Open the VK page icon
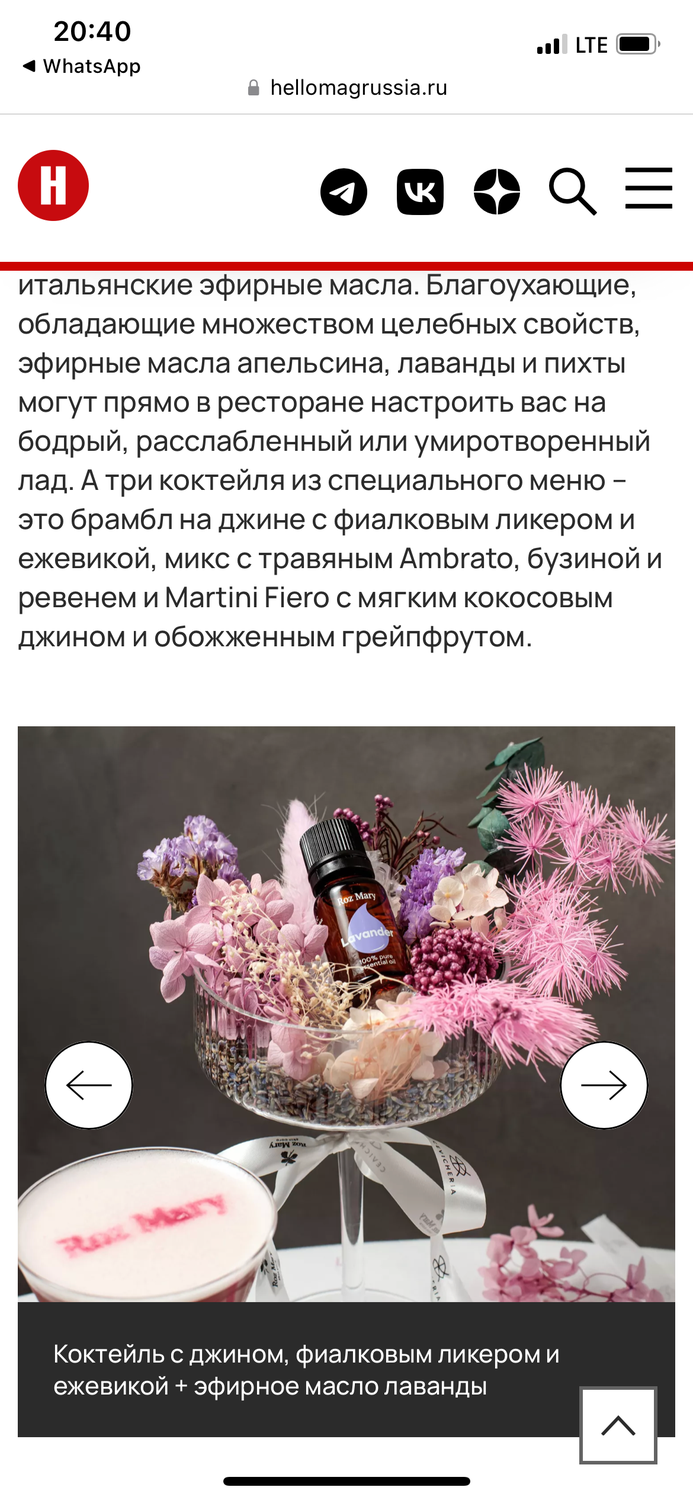Viewport: 693px width, 1500px height. point(420,191)
